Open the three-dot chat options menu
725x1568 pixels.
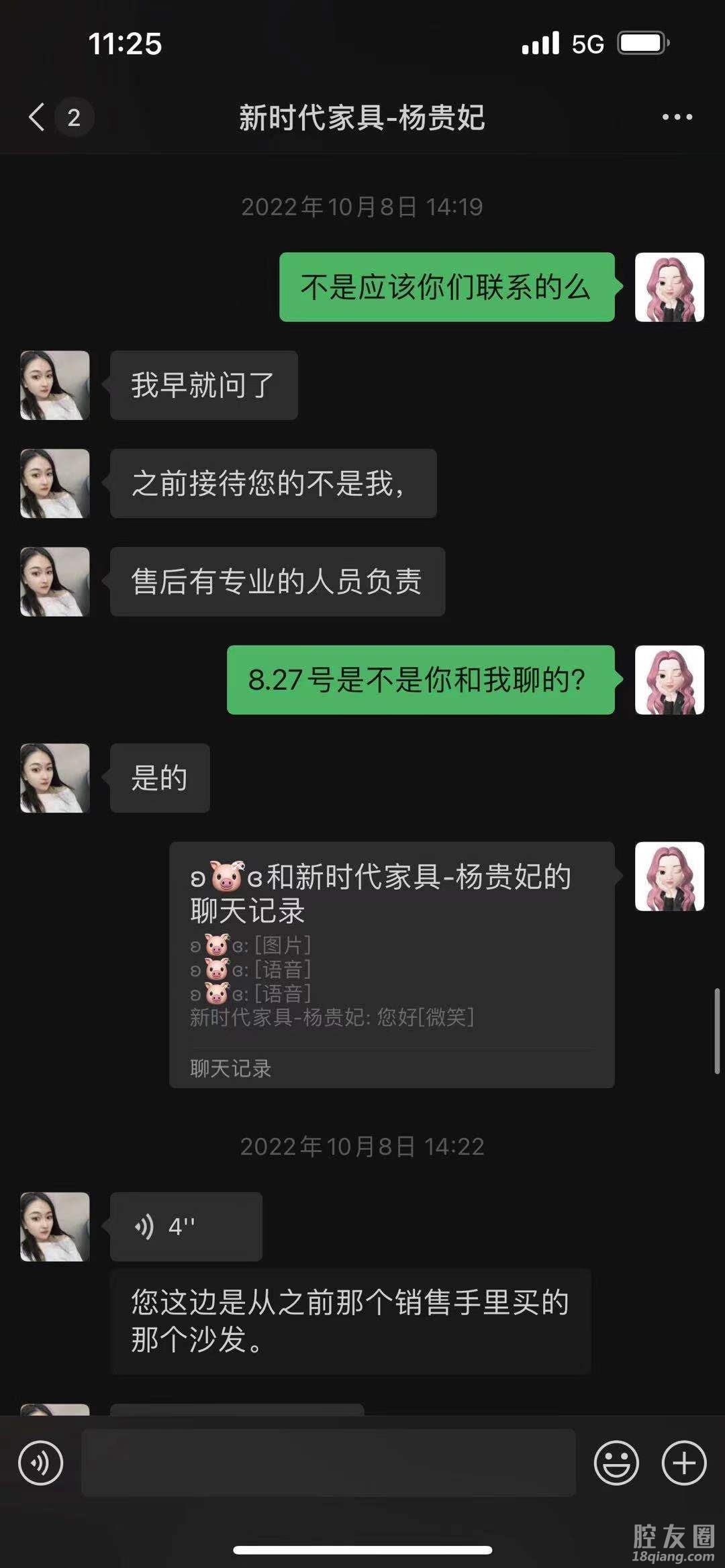coord(677,117)
